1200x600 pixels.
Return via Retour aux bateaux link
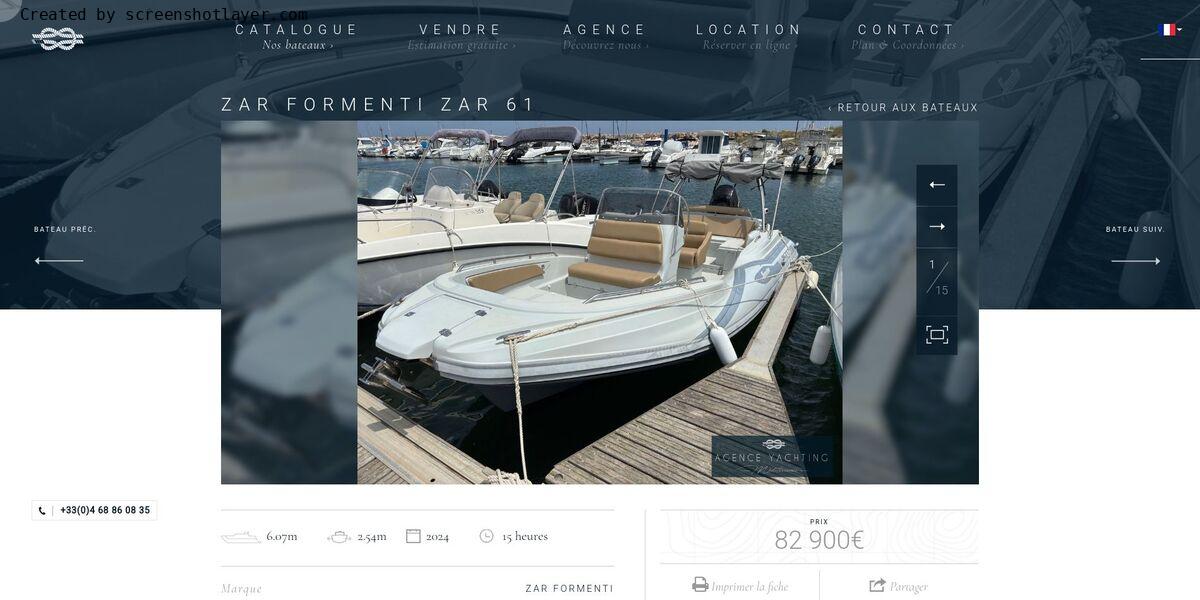(903, 108)
